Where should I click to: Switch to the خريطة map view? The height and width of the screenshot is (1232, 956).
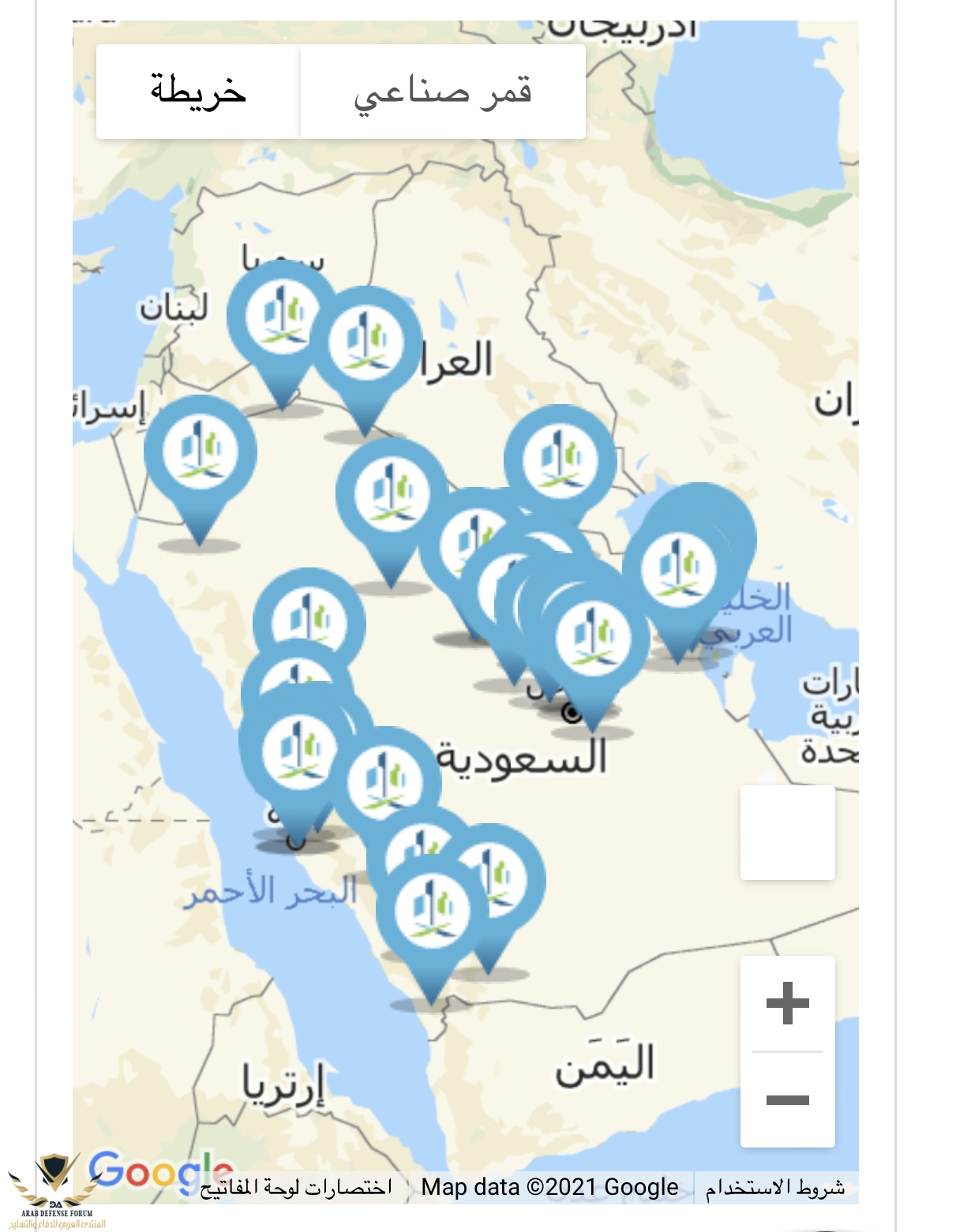point(198,92)
